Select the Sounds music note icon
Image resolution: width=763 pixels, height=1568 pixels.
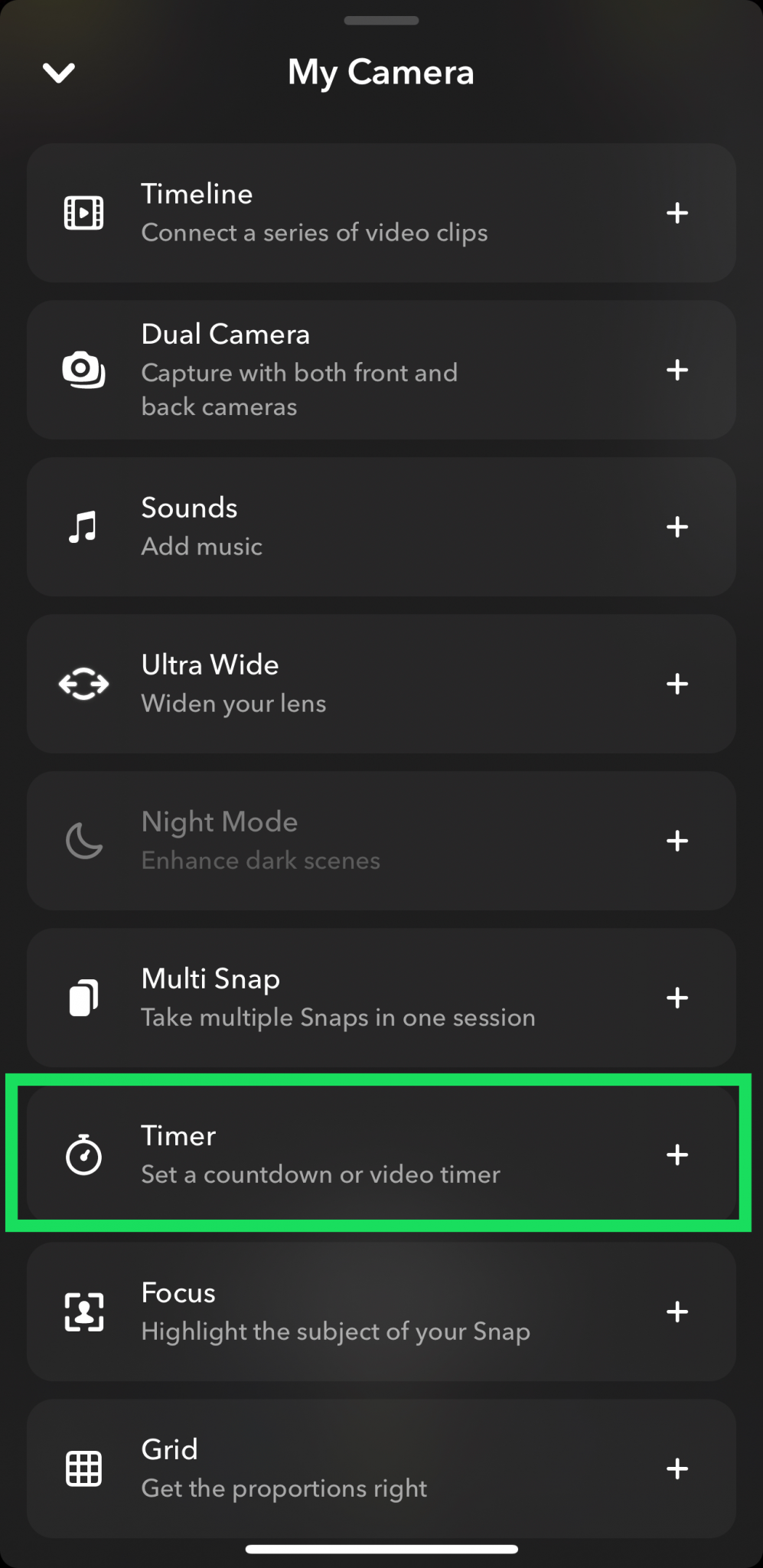pos(84,526)
